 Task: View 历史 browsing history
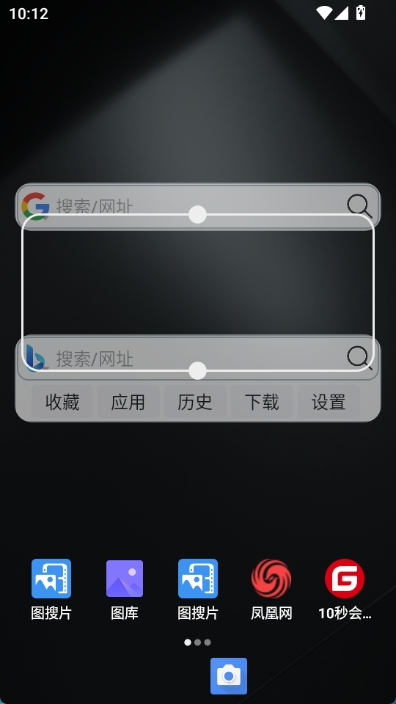(195, 402)
